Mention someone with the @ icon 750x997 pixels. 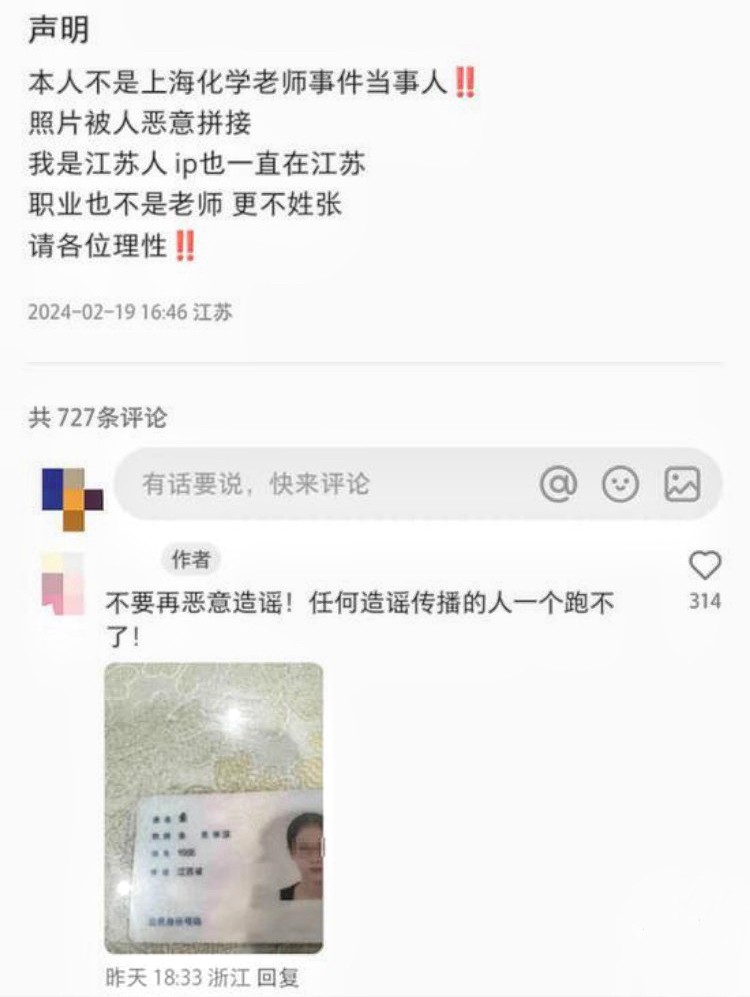558,484
